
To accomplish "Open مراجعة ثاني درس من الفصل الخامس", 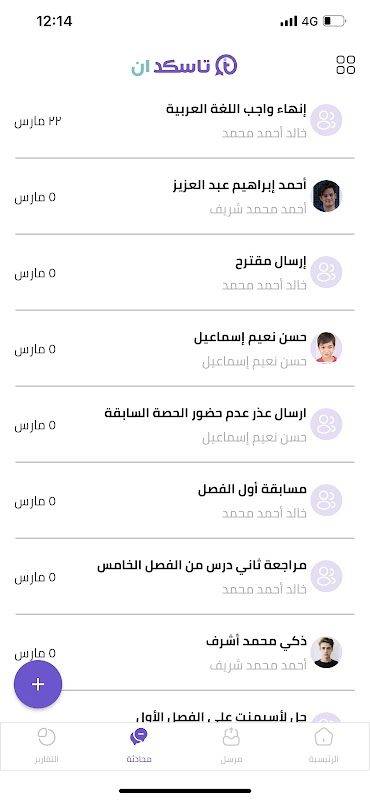I will click(185, 577).
